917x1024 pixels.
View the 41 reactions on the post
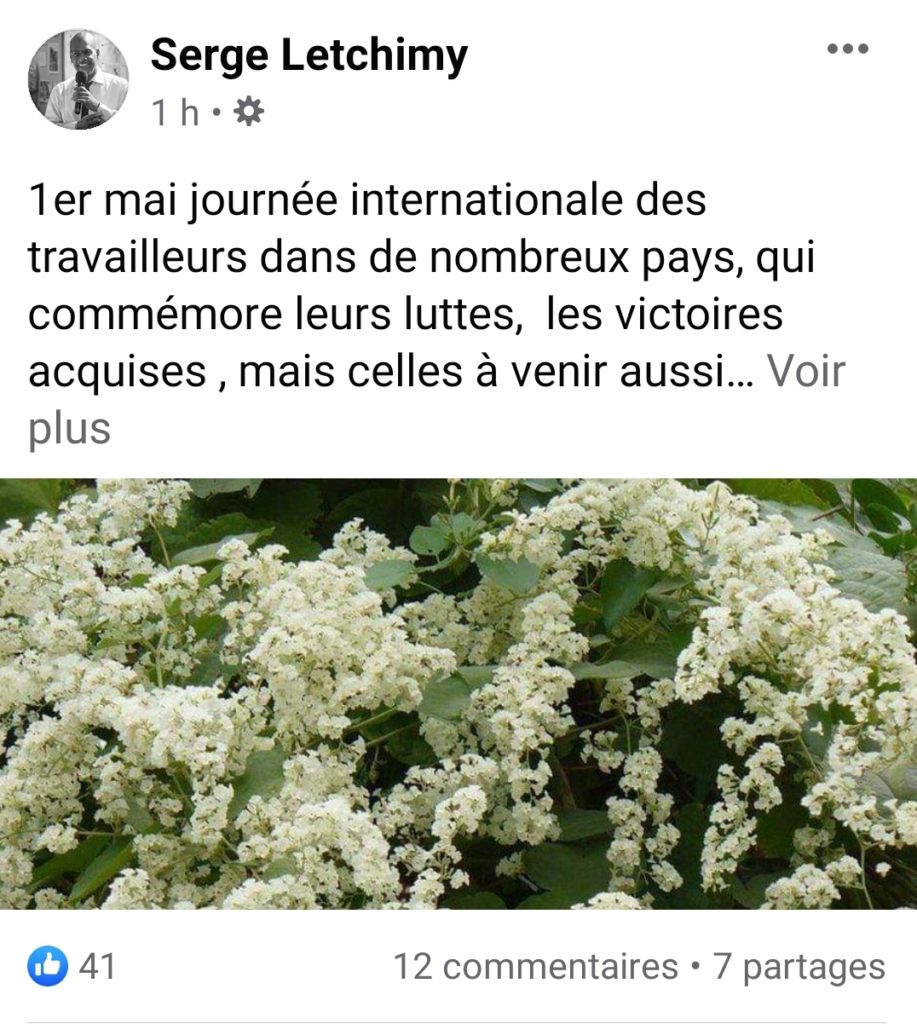pyautogui.click(x=71, y=966)
